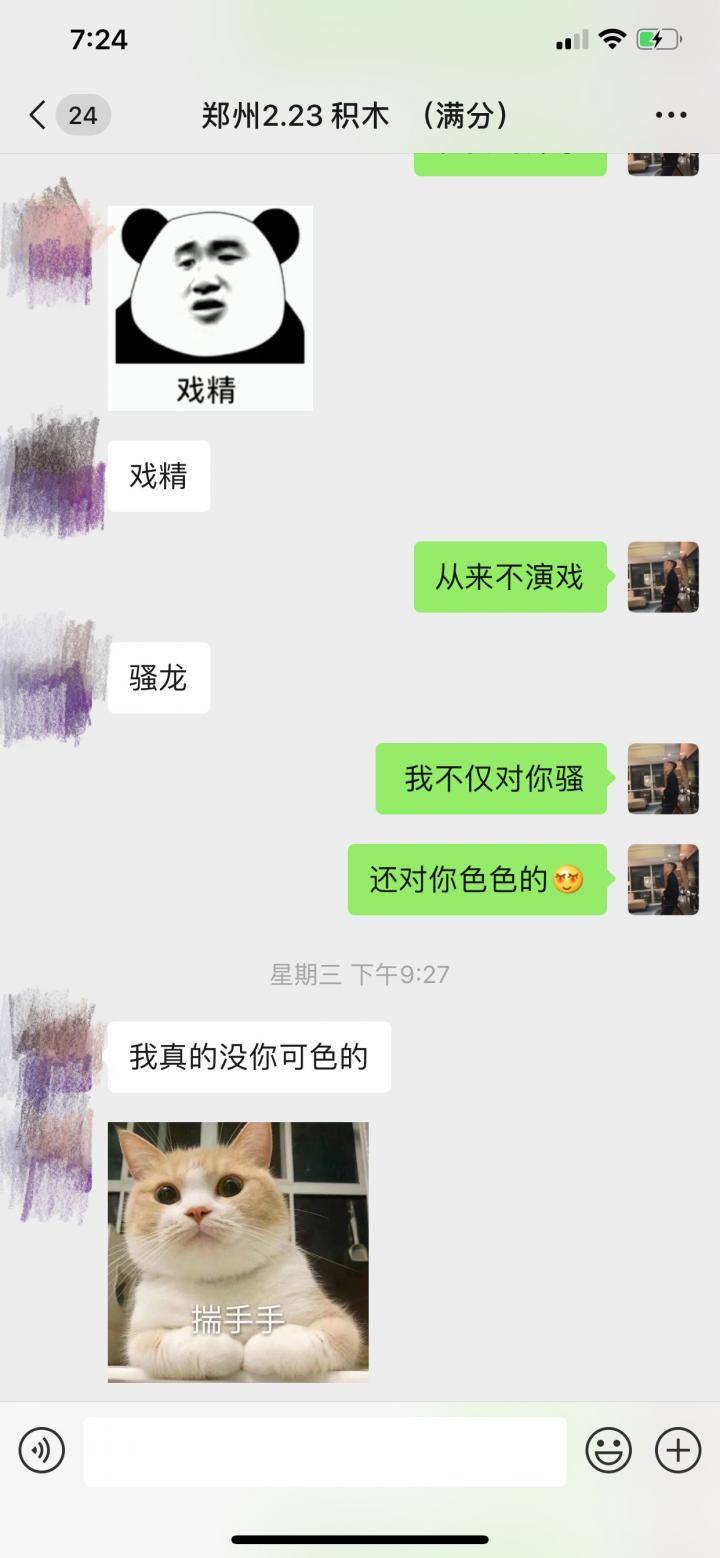Image resolution: width=720 pixels, height=1558 pixels.
Task: Tap the Wi-Fi indicator in the status bar
Action: point(611,37)
